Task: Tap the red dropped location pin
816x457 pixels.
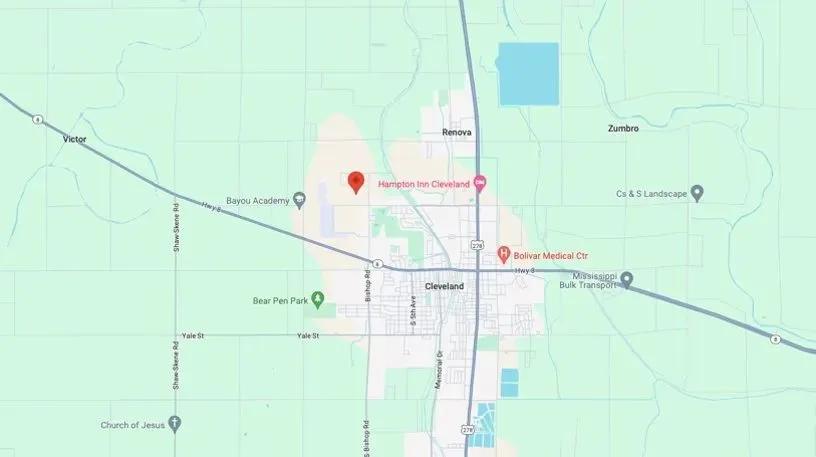Action: point(355,181)
